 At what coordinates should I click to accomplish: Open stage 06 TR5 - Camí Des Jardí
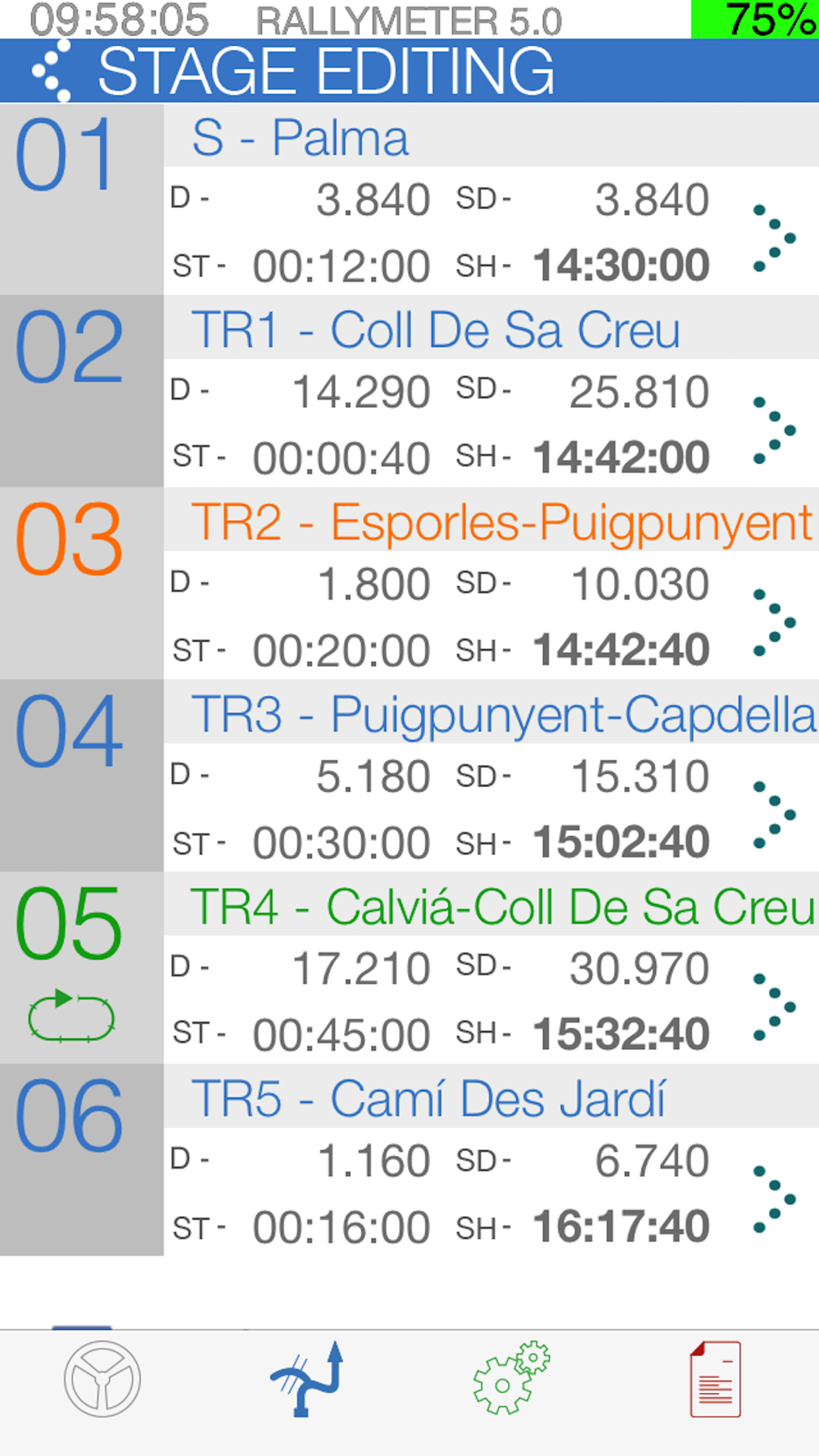[x=409, y=1160]
